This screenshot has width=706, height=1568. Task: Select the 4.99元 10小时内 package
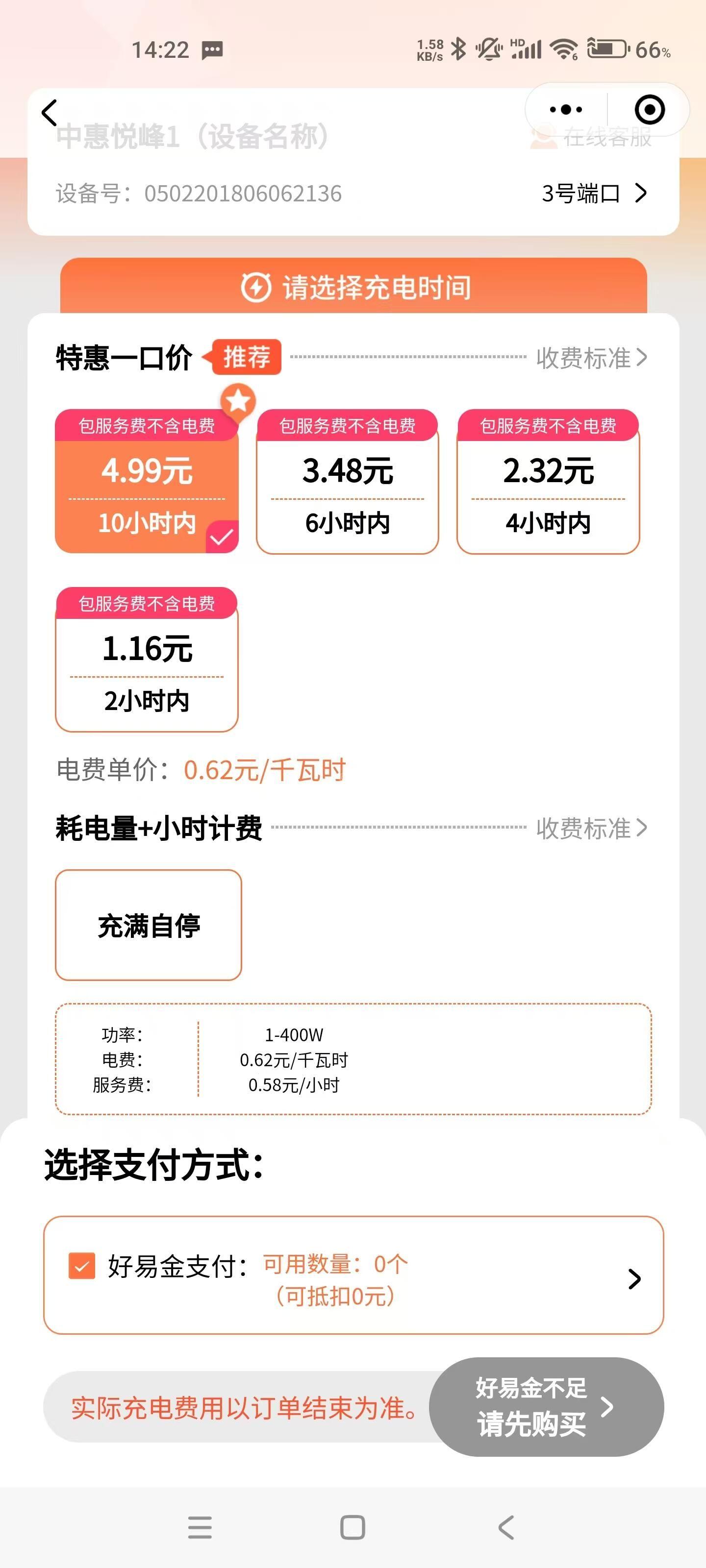pyautogui.click(x=147, y=481)
